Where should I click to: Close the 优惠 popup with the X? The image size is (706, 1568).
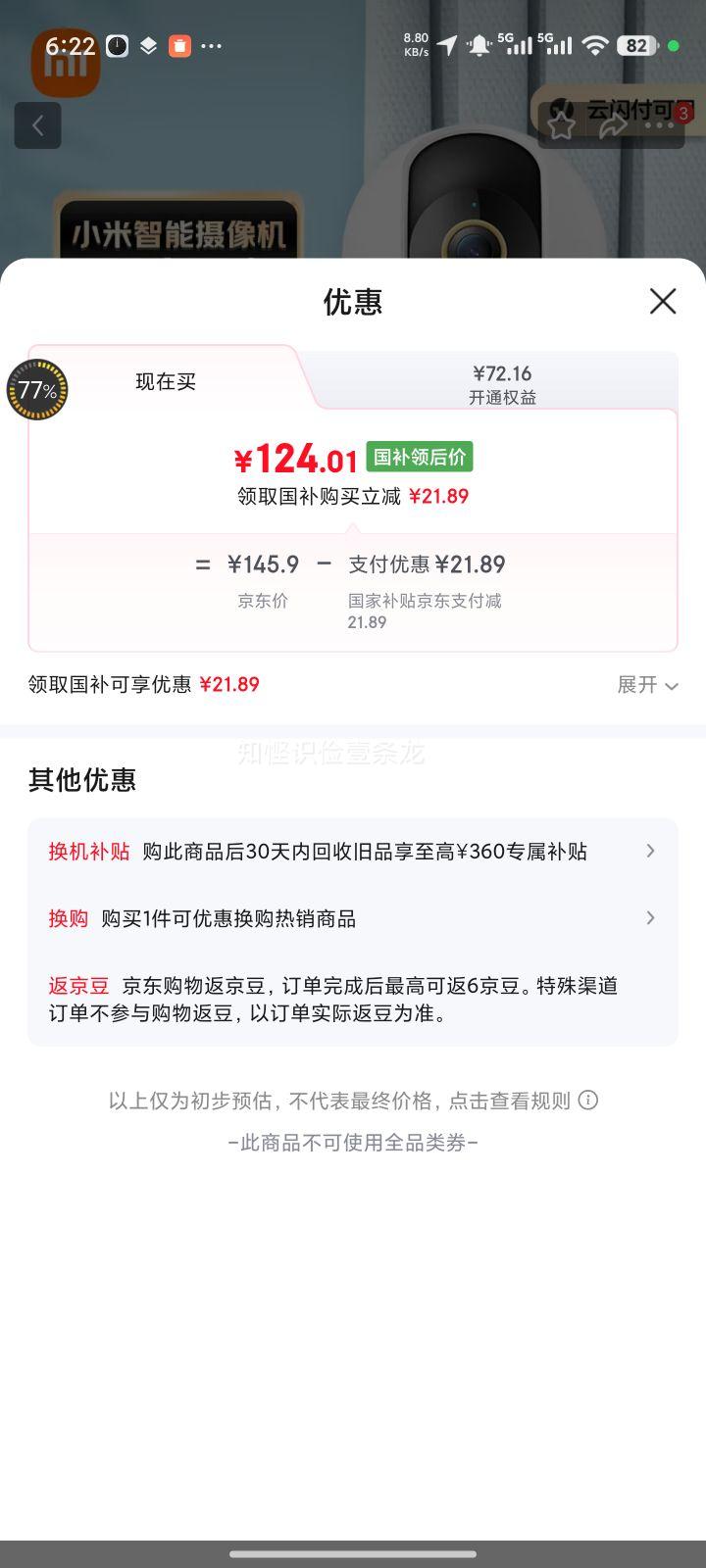point(663,302)
